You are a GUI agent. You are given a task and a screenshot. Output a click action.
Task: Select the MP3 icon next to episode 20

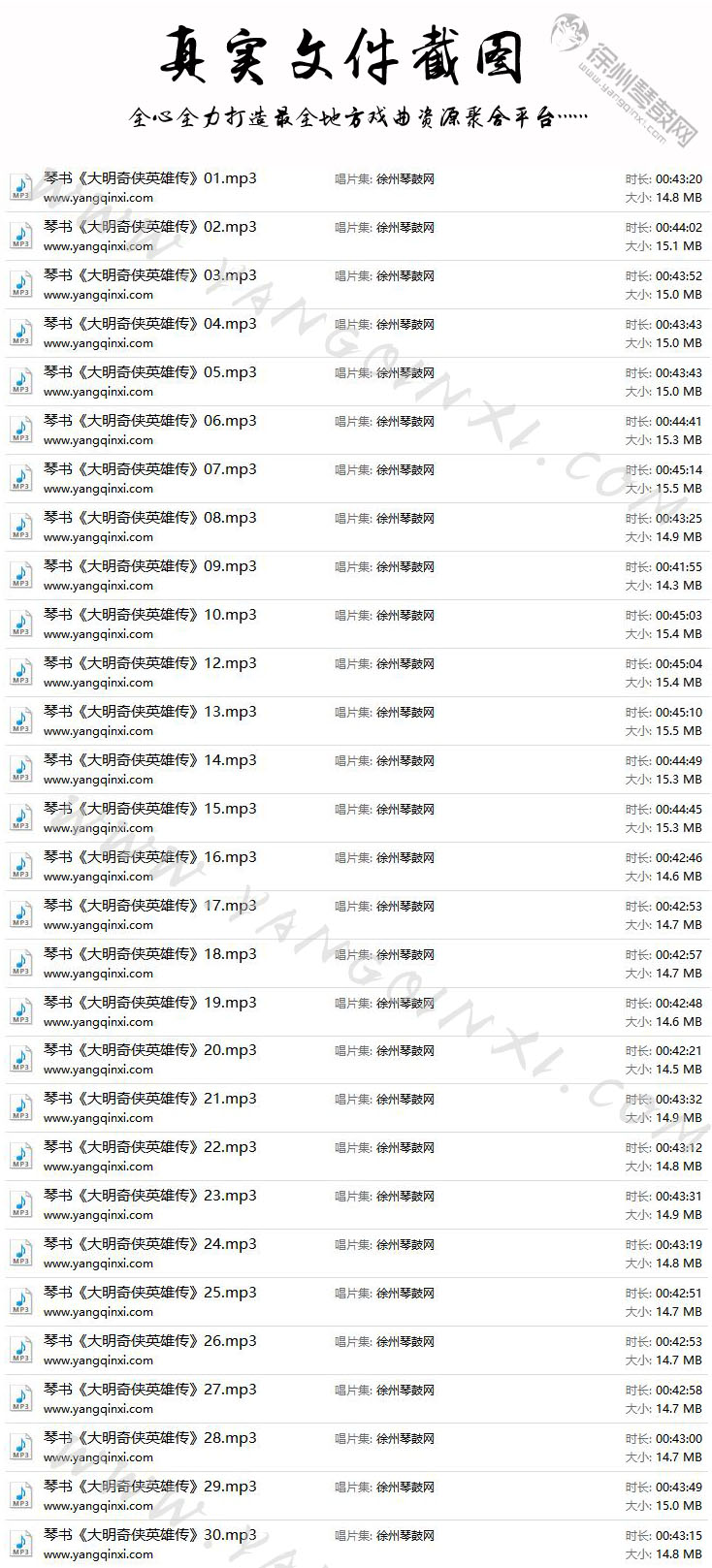20,1060
